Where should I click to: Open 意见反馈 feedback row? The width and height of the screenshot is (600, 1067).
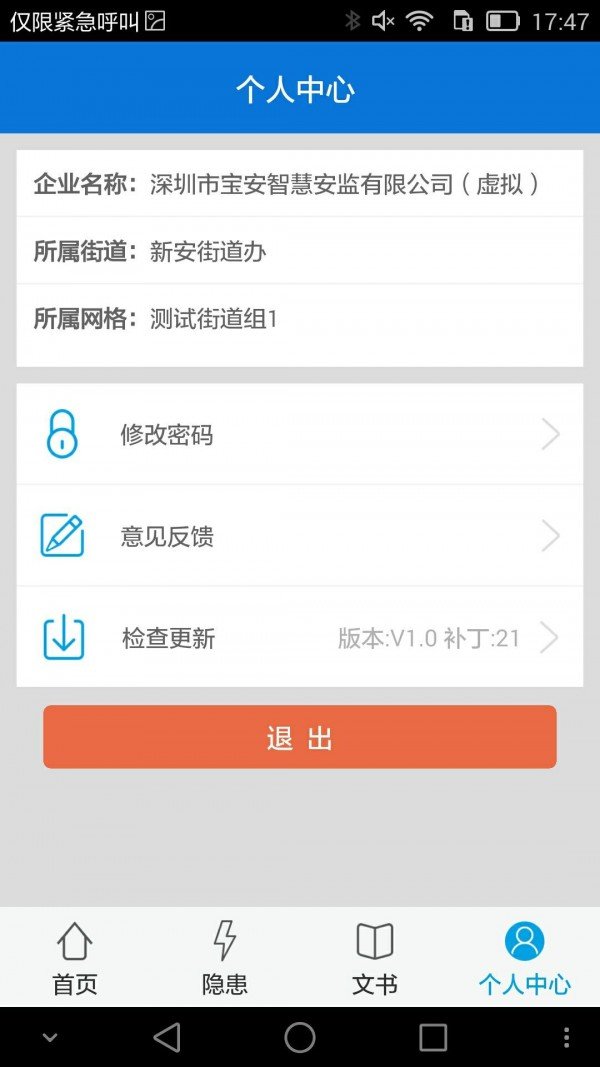coord(299,537)
